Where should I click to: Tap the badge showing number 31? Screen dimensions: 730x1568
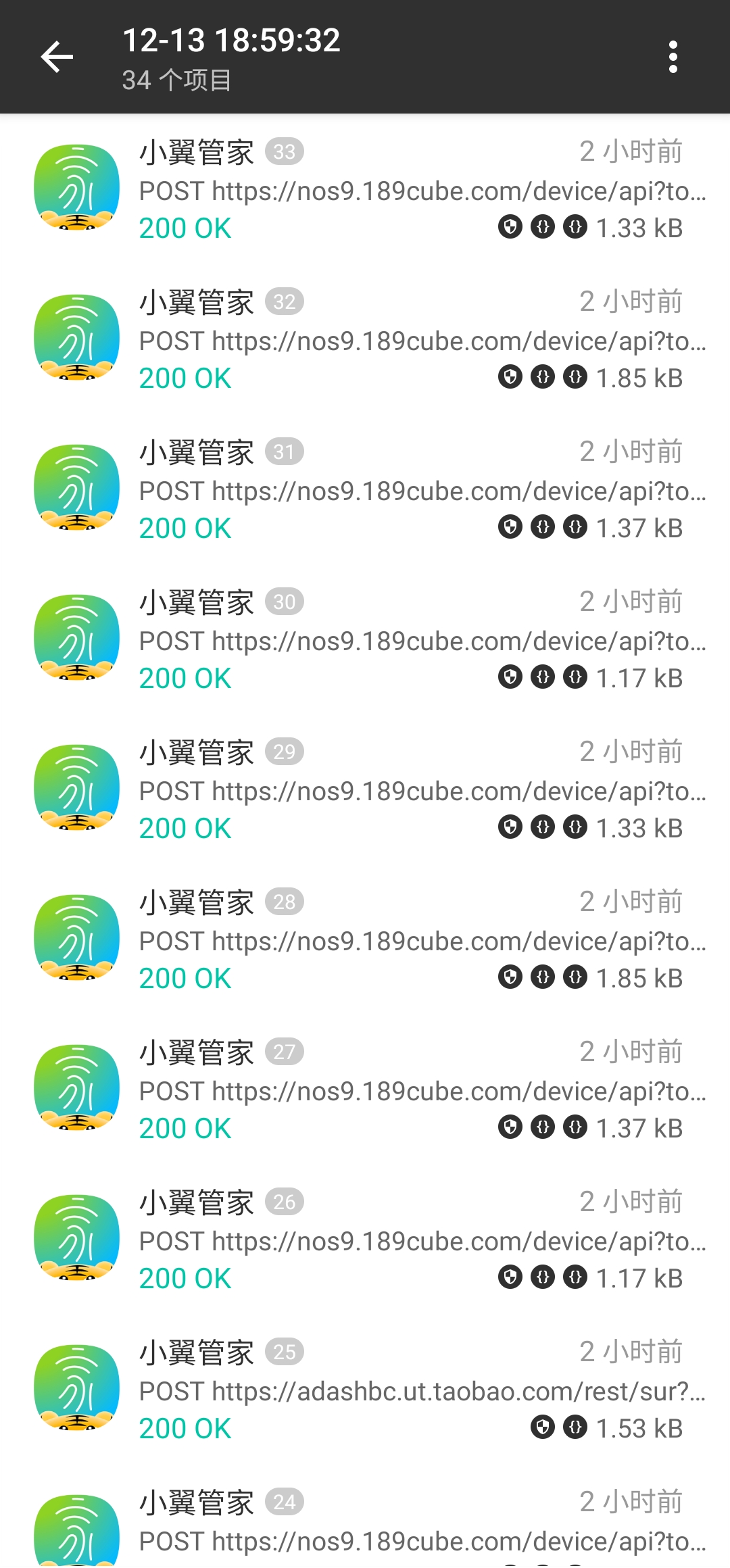point(285,451)
